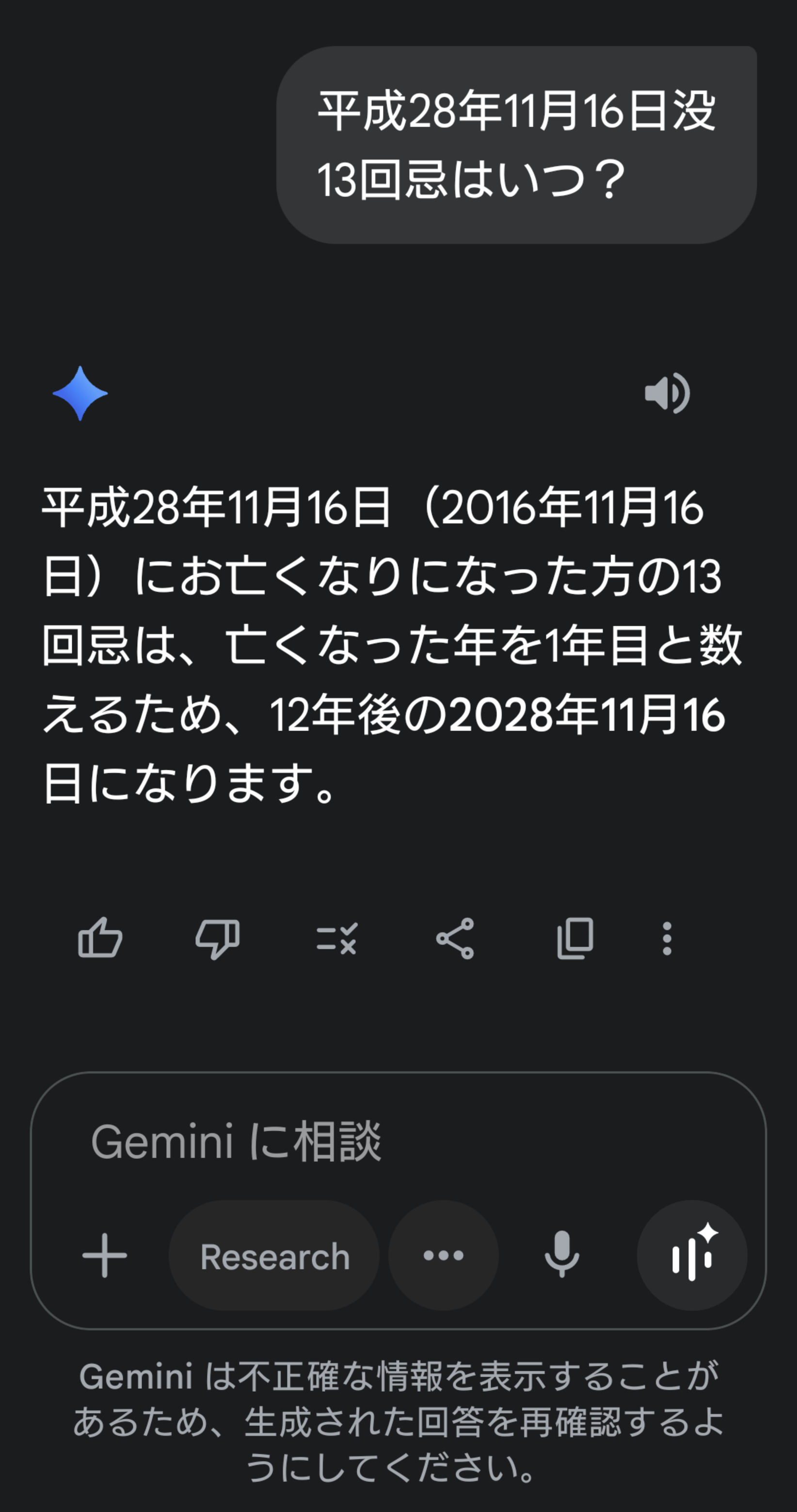This screenshot has width=797, height=1512.
Task: Play the response aloud with speaker icon
Action: pos(667,393)
